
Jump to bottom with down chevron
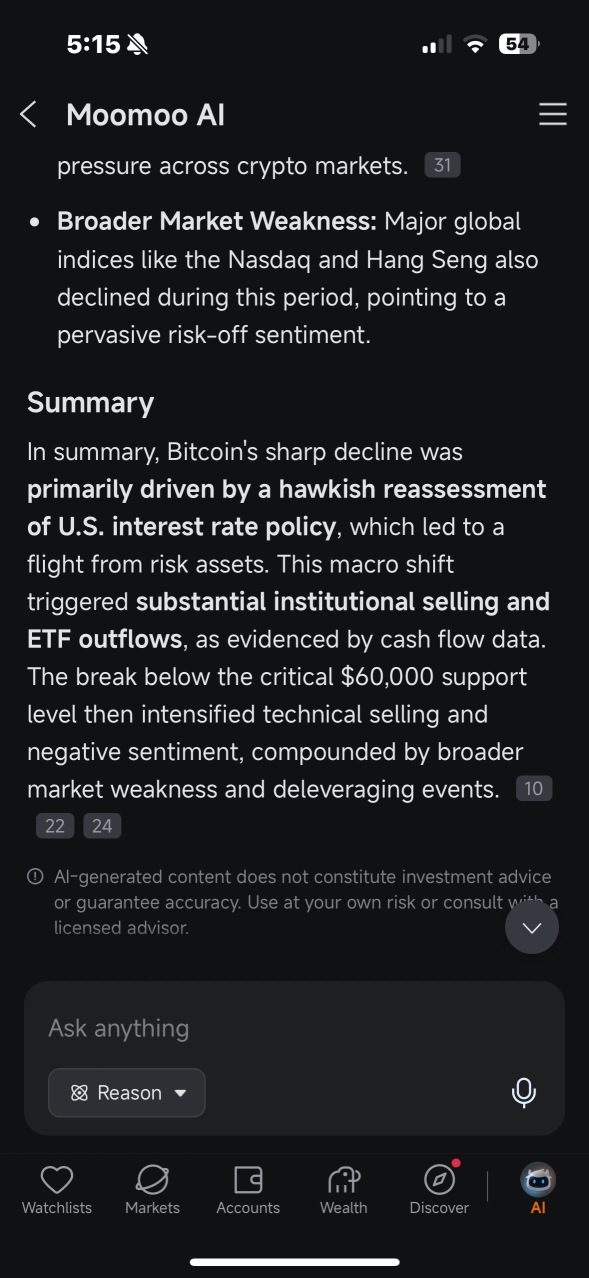tap(532, 927)
